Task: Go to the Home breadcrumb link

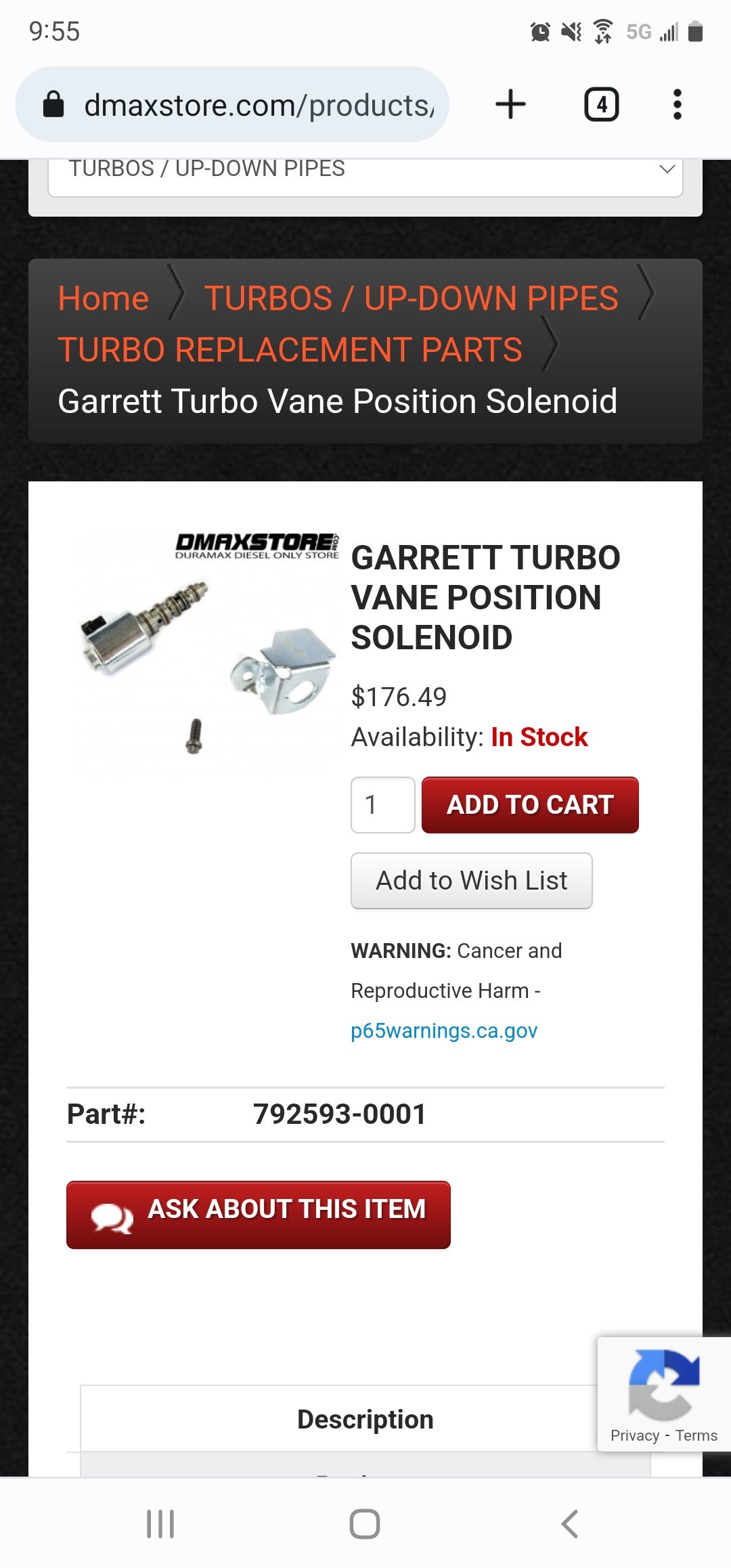Action: (103, 299)
